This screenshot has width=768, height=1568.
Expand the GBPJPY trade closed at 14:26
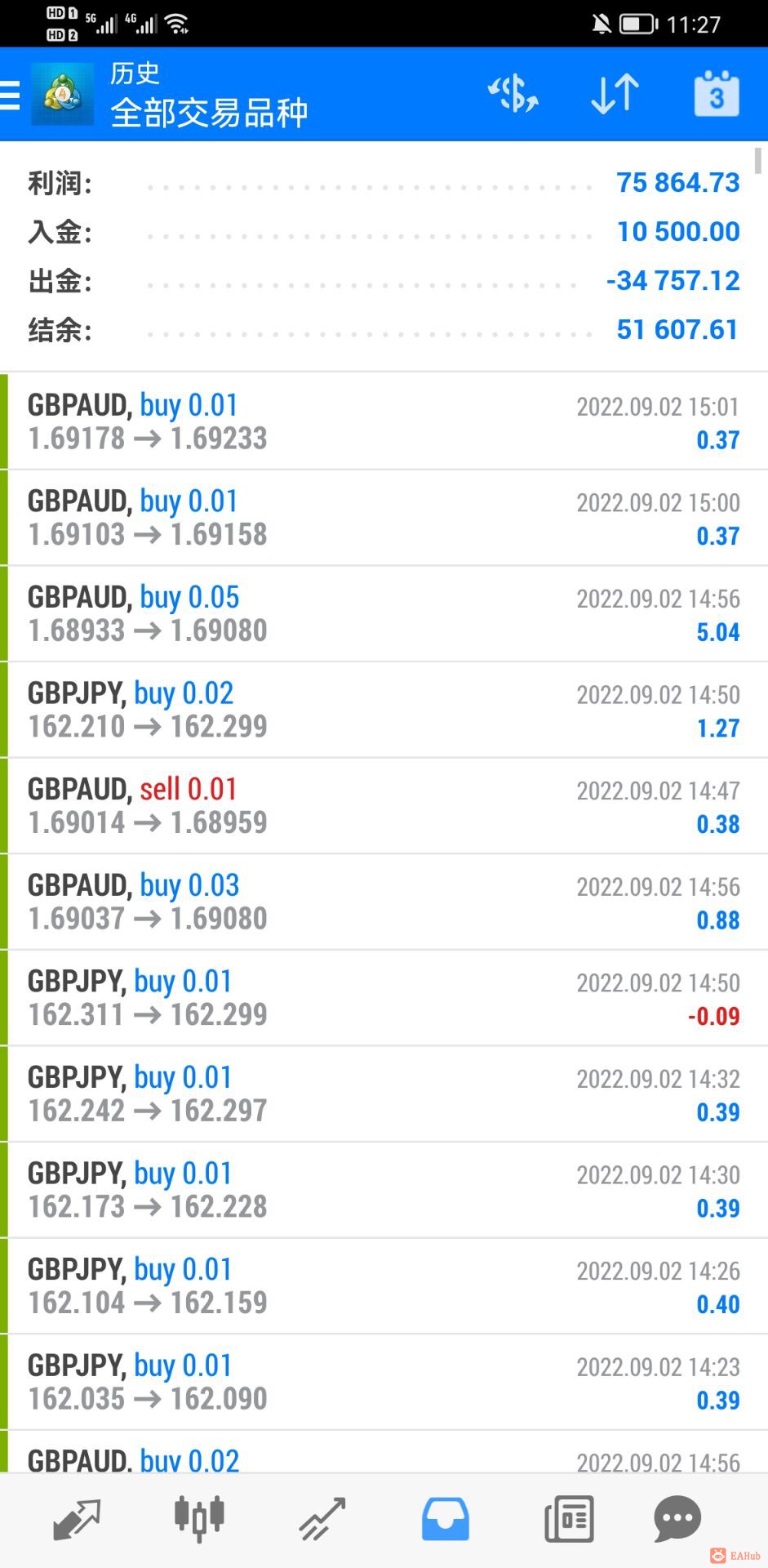pos(384,1285)
